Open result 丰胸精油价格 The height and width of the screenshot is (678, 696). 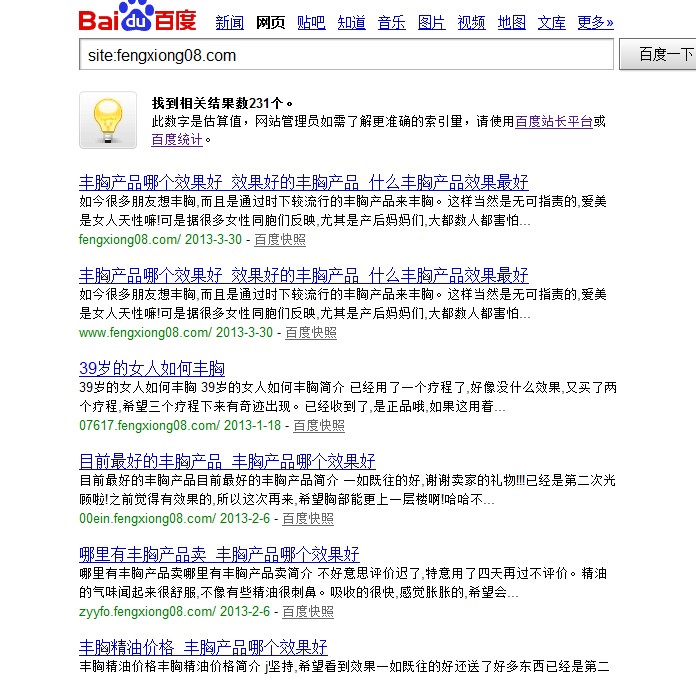[203, 647]
